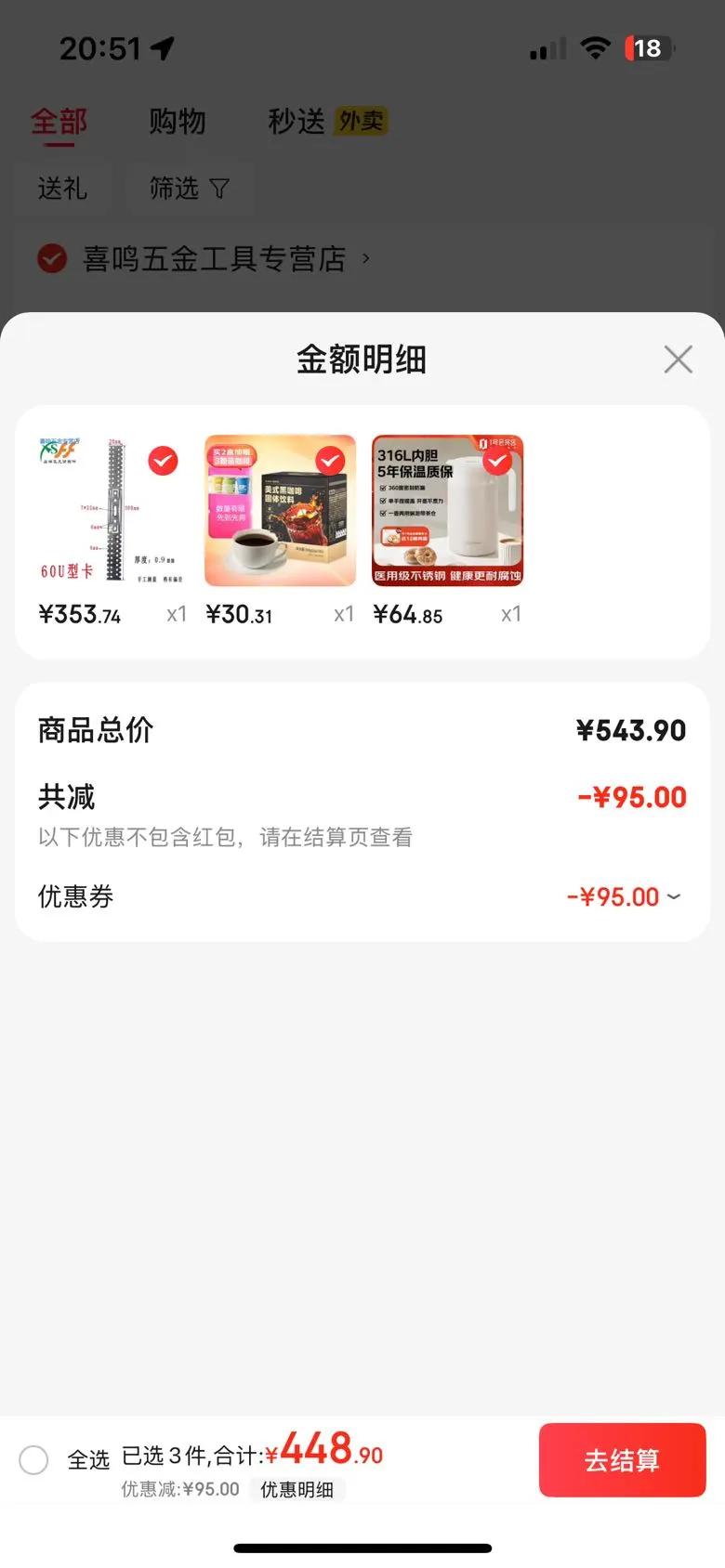Screen dimensions: 725x1568
Task: Close the 金额明细 panel
Action: (x=678, y=359)
